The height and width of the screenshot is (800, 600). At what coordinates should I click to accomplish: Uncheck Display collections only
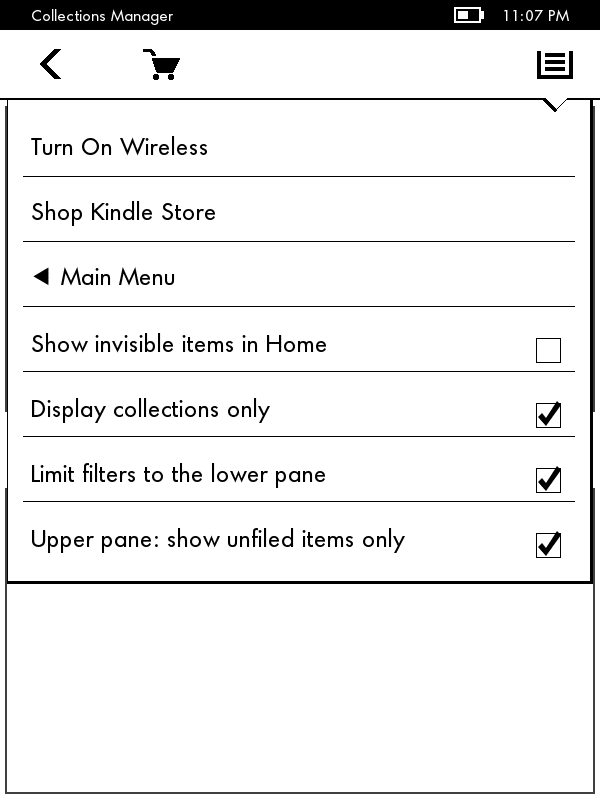(x=548, y=414)
